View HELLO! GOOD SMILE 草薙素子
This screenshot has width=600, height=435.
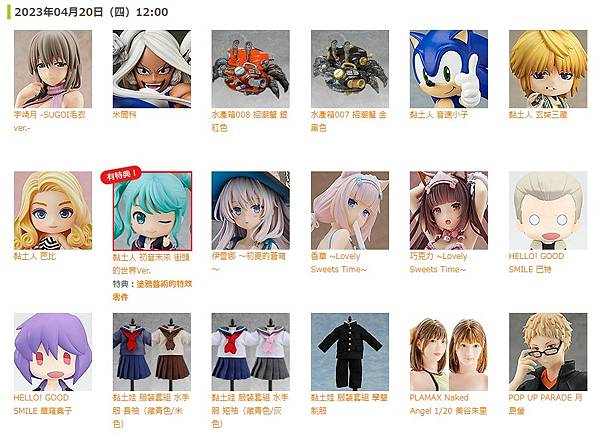pyautogui.click(x=52, y=351)
